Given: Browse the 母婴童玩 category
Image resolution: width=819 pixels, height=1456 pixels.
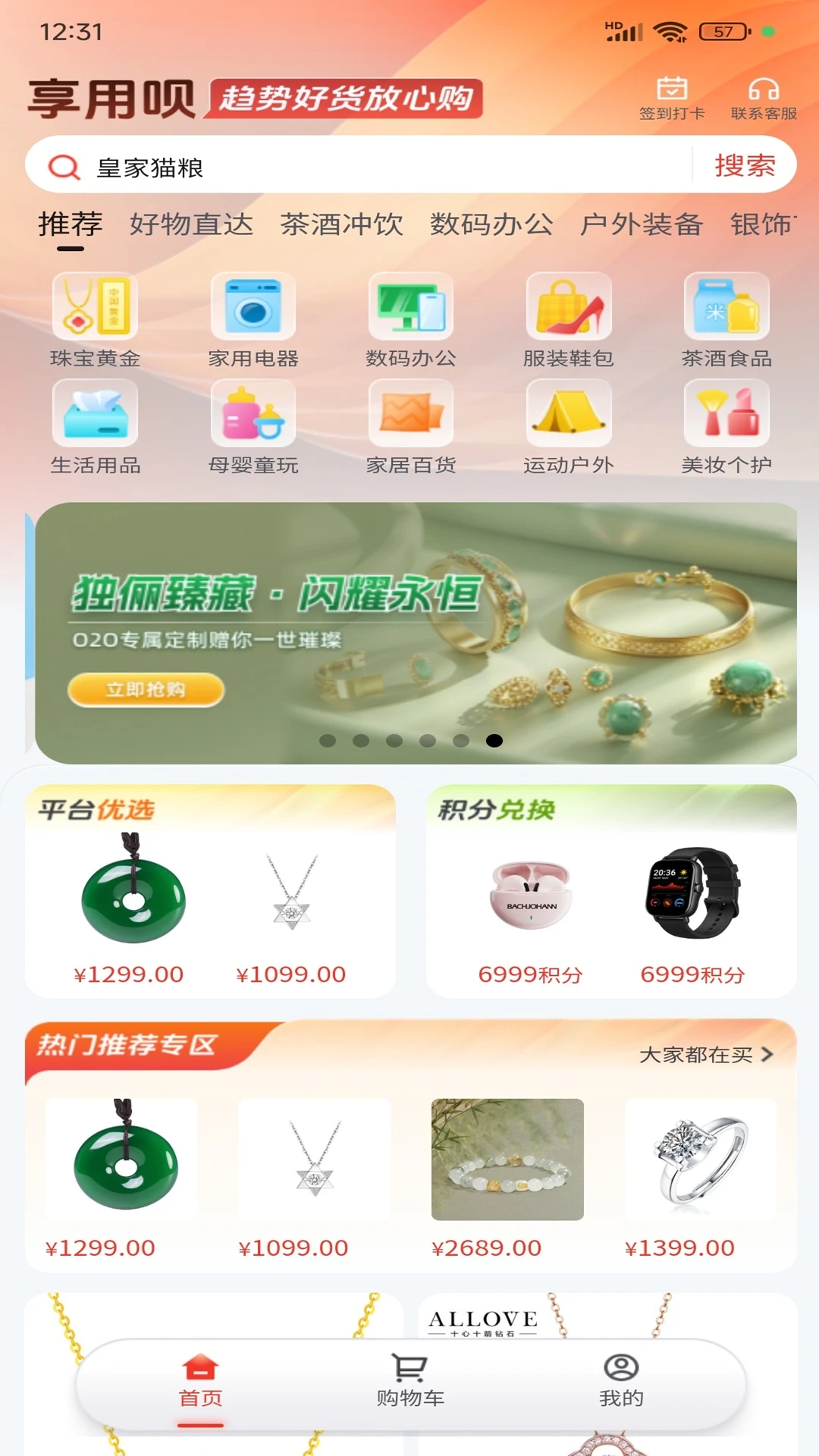Looking at the screenshot, I should coord(253,427).
